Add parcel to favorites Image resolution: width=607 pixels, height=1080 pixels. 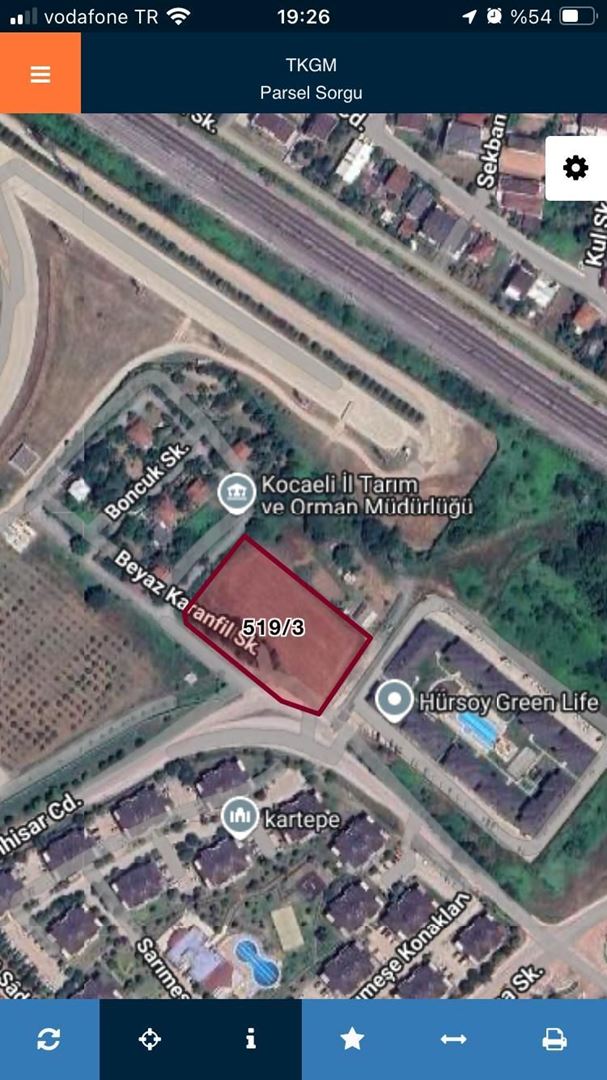(352, 1039)
